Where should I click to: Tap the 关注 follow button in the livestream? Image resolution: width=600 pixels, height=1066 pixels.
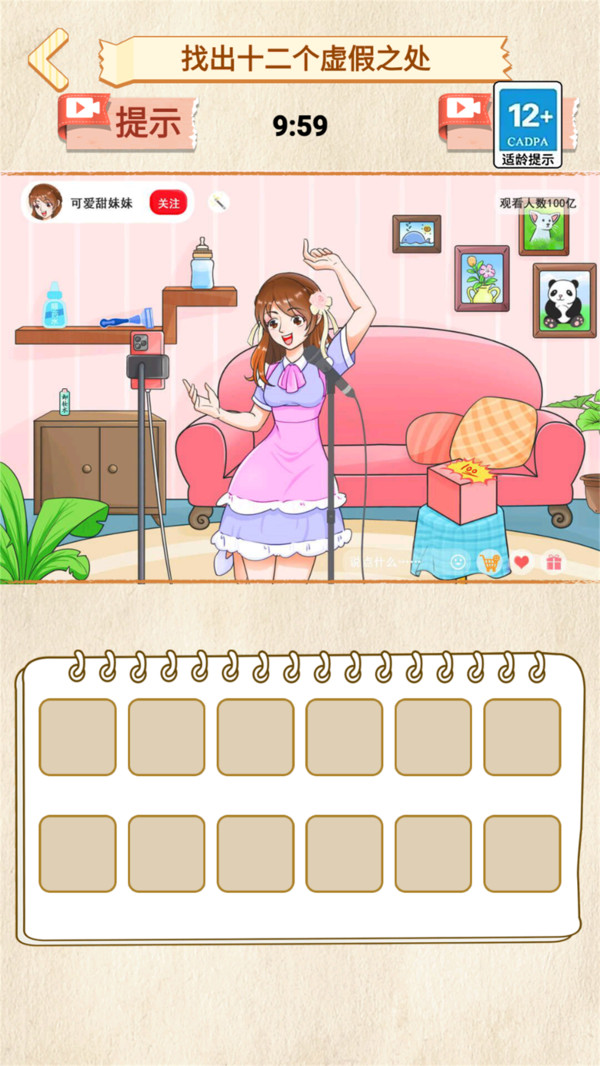click(x=168, y=203)
